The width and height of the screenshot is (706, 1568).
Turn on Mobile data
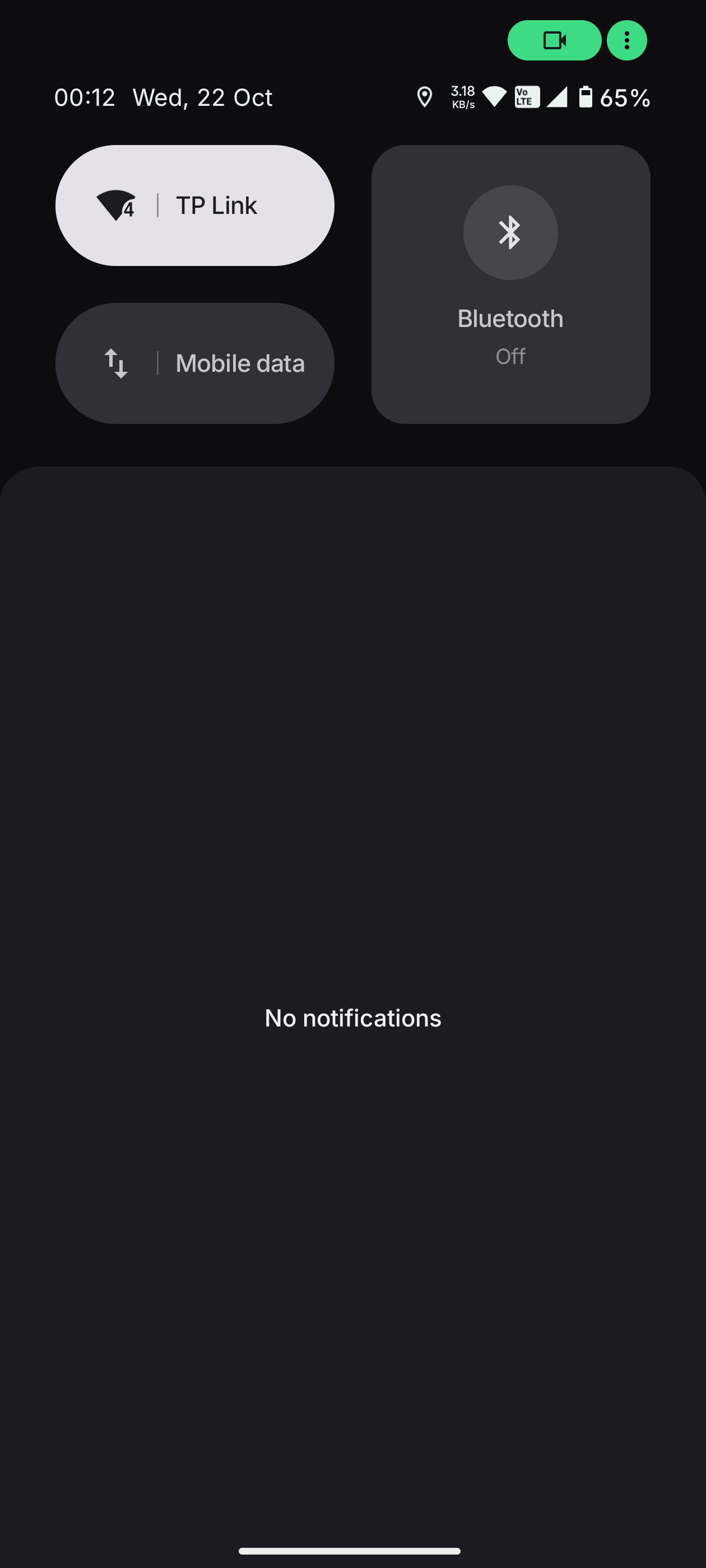pyautogui.click(x=194, y=363)
